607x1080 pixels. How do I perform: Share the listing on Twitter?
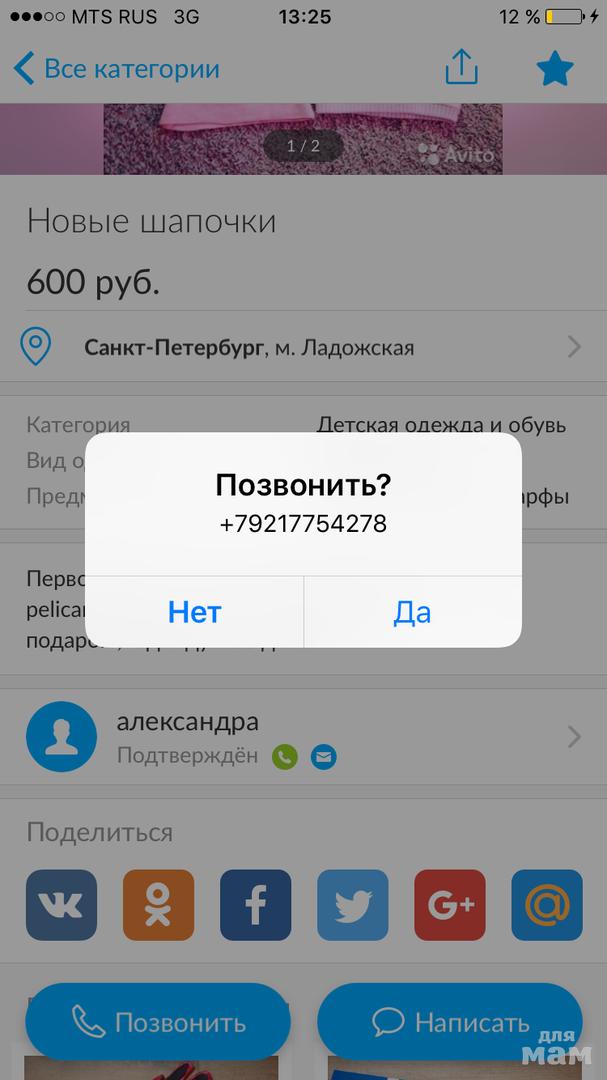(352, 906)
